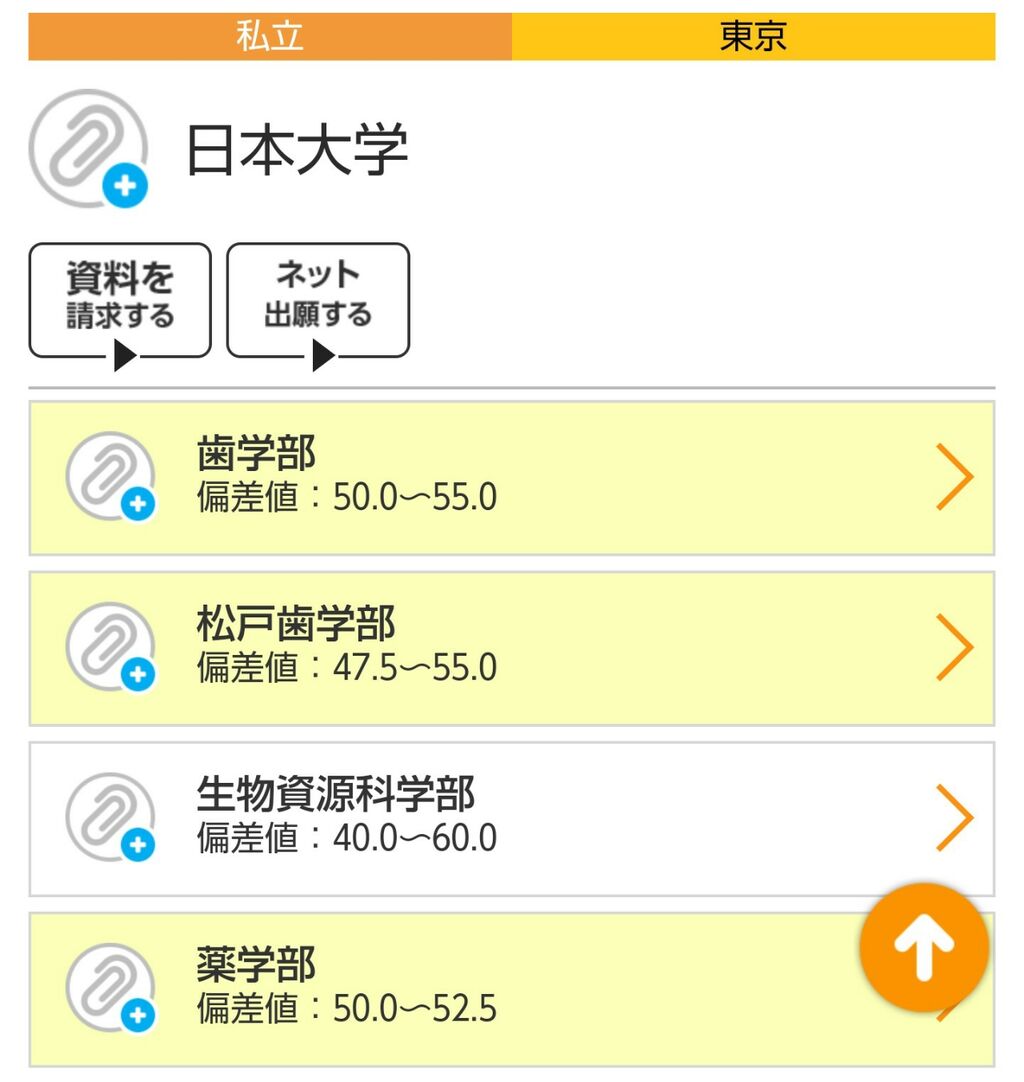Image resolution: width=1024 pixels, height=1082 pixels.
Task: Click the 偏差値 range for 生物資源科学部
Action: coord(345,838)
